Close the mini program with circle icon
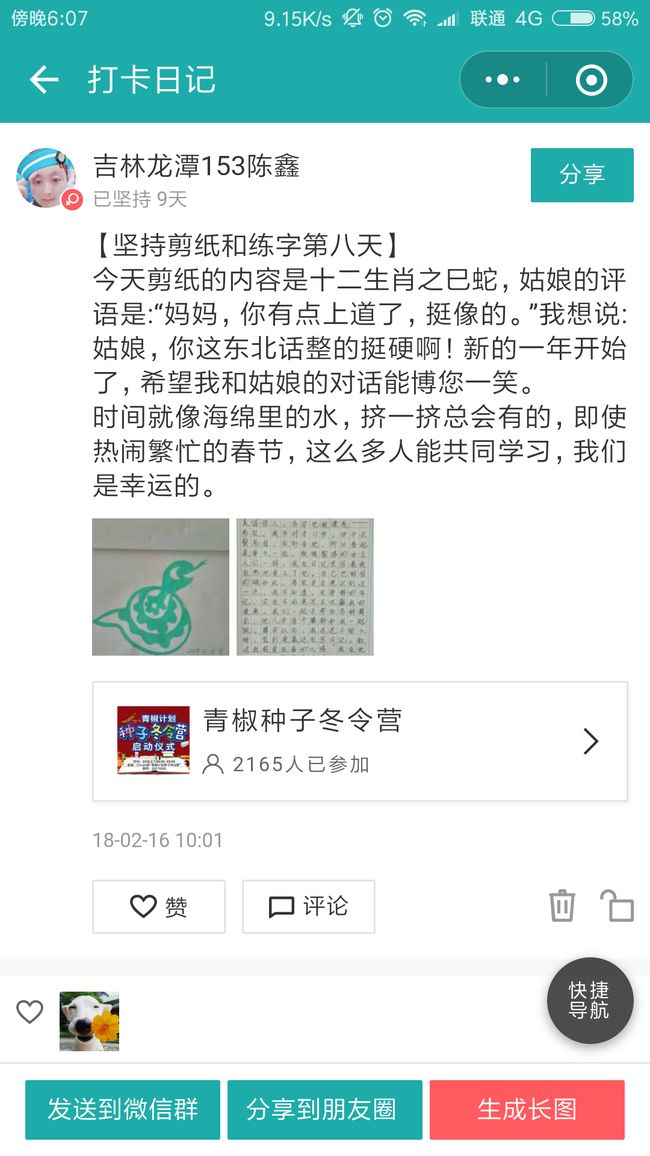Image resolution: width=650 pixels, height=1156 pixels. [591, 80]
